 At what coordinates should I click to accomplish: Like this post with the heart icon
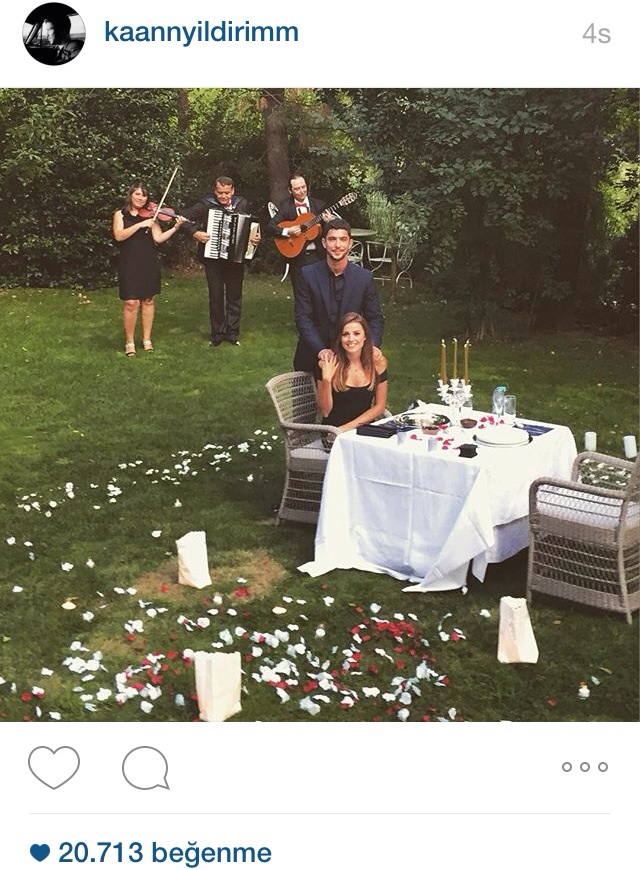pos(53,767)
